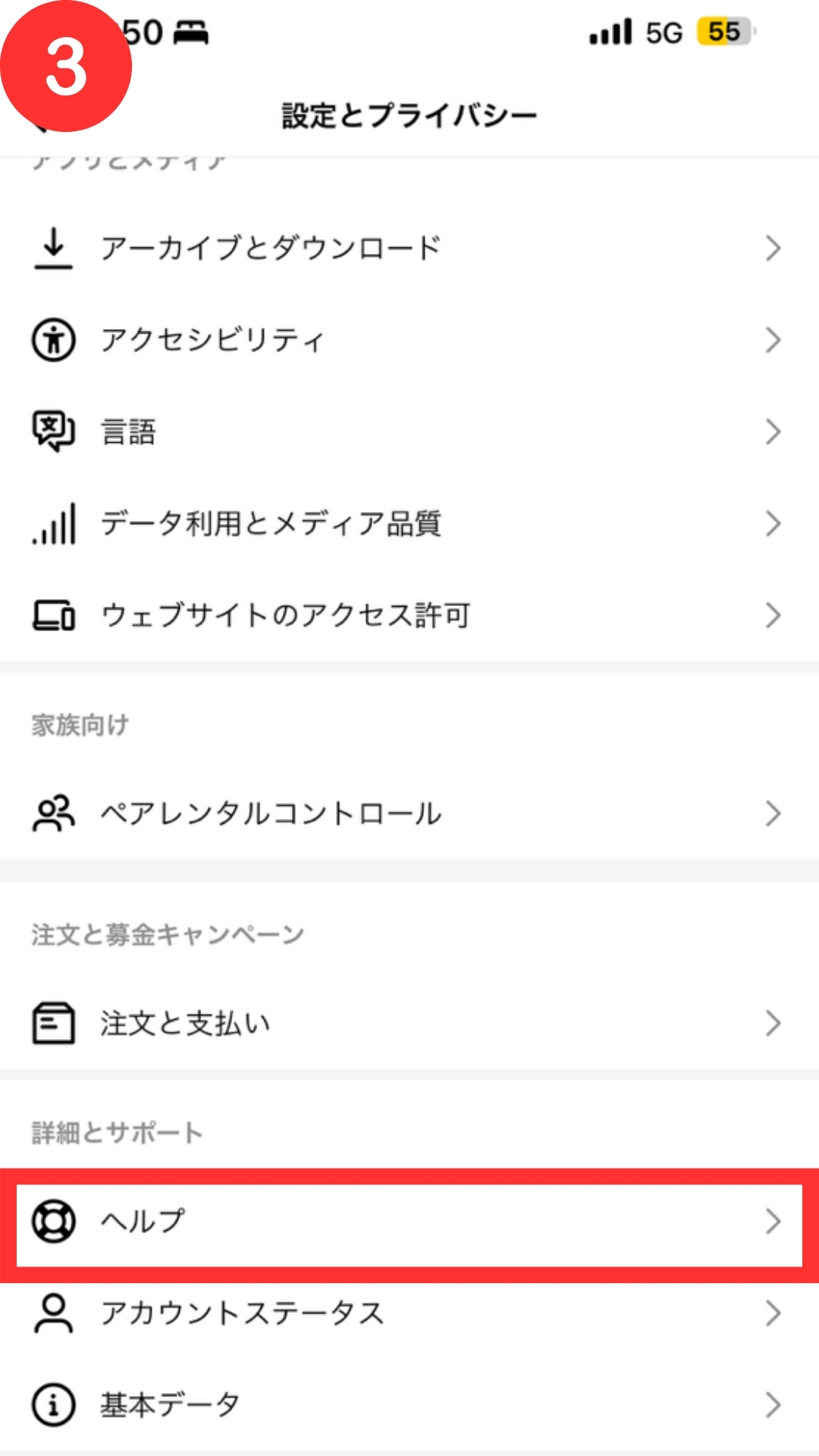Open ペアレンタルコントロール
Viewport: 819px width, 1456px height.
pos(409,814)
